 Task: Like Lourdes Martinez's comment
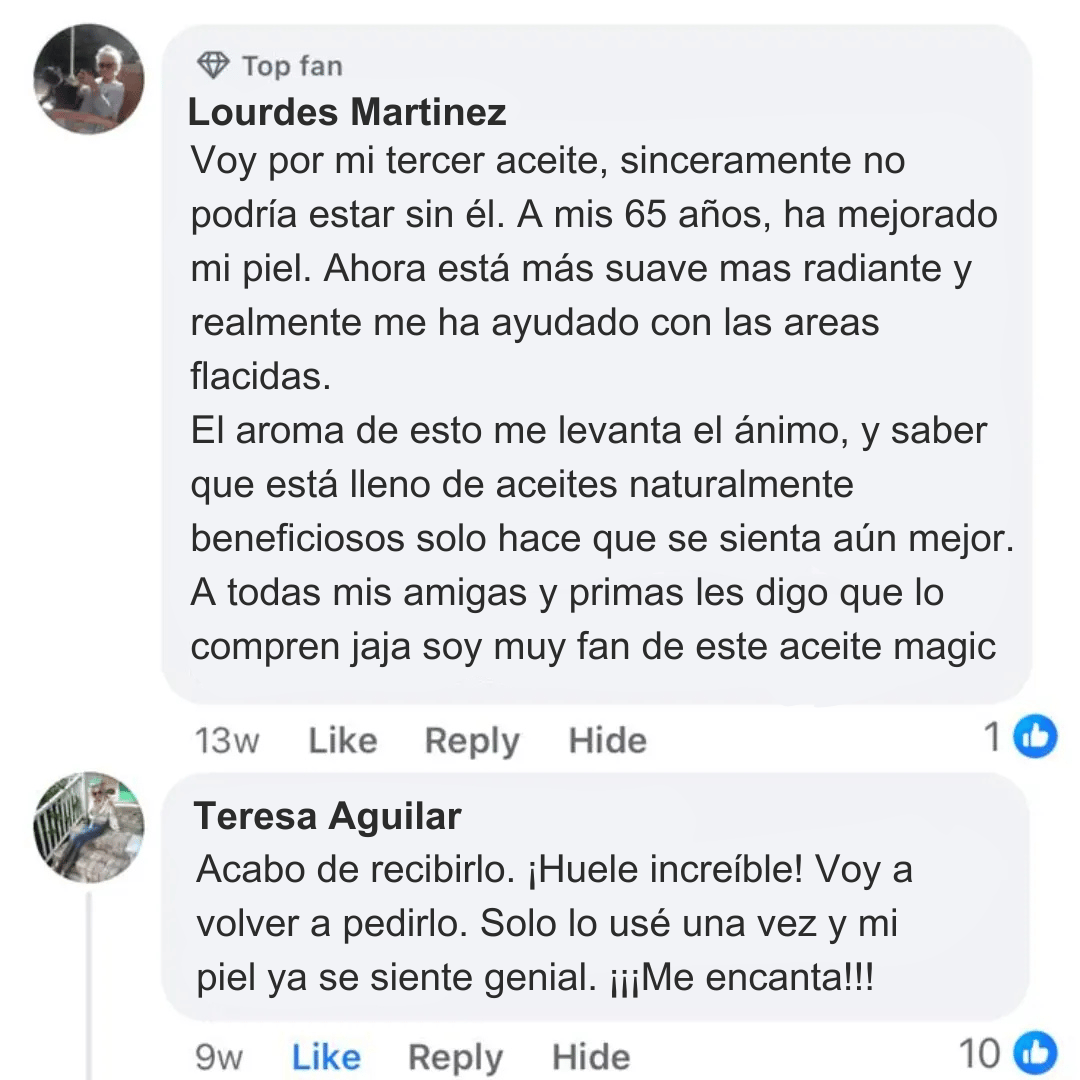342,740
